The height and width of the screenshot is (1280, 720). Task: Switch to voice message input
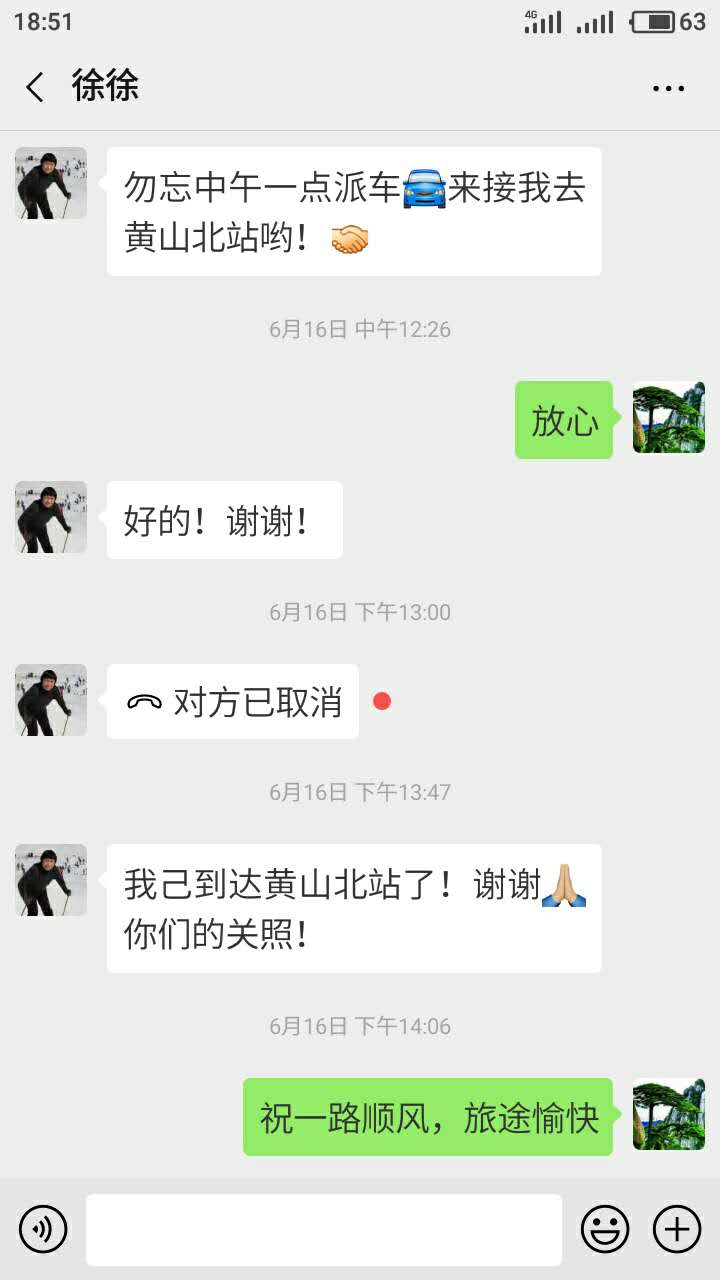pyautogui.click(x=43, y=1229)
